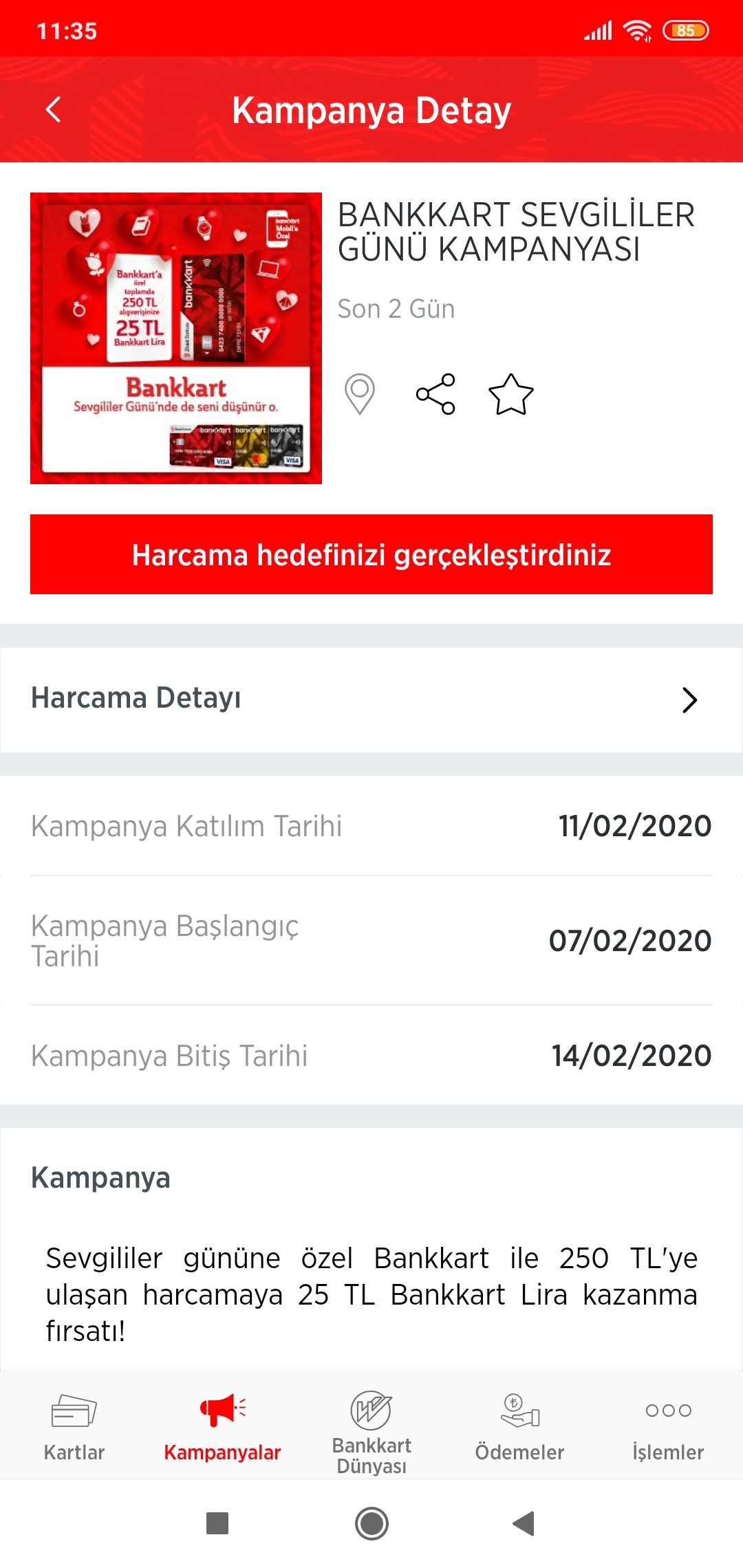Open recent apps via square button

point(217,1523)
